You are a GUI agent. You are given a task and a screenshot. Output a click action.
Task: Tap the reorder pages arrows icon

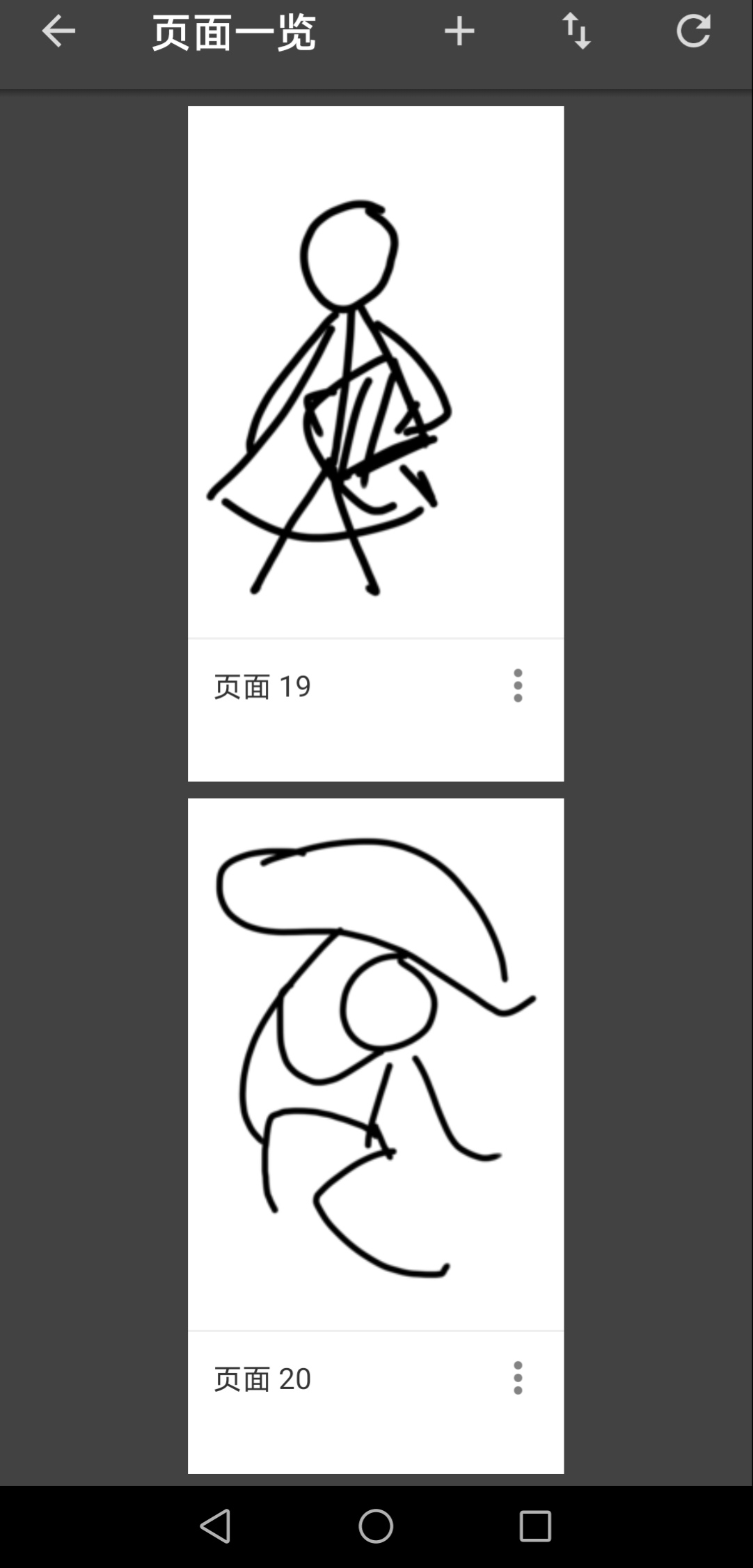click(x=576, y=31)
